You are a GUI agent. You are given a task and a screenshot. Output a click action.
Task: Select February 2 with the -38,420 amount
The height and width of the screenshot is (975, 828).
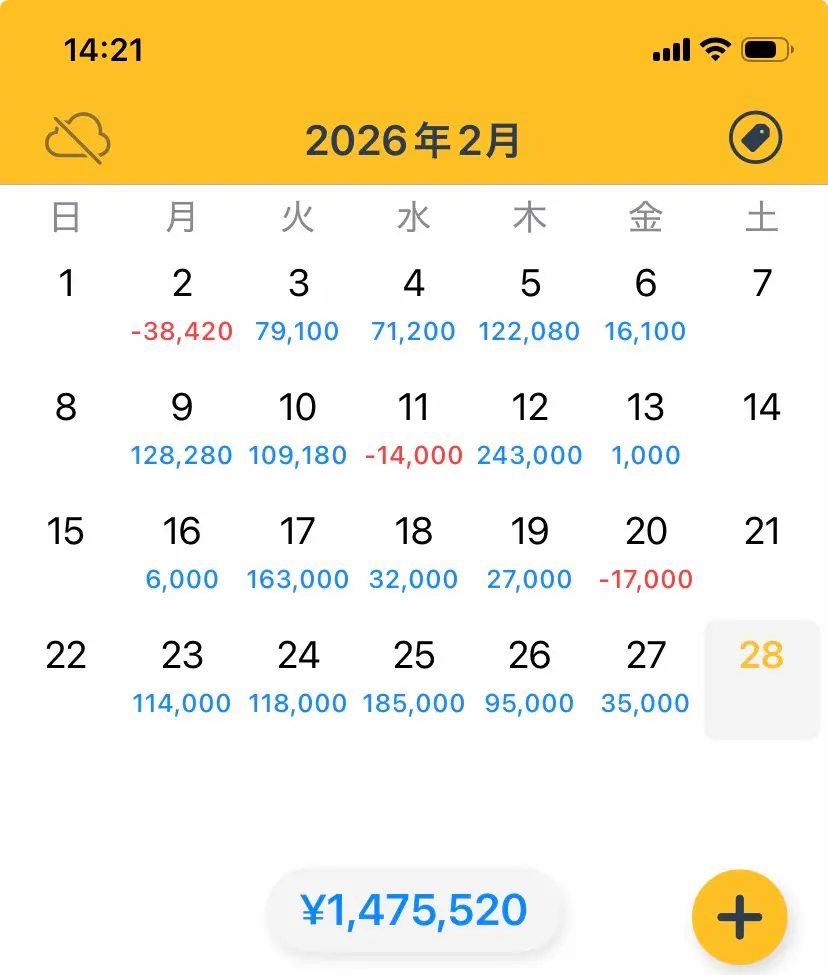point(182,304)
